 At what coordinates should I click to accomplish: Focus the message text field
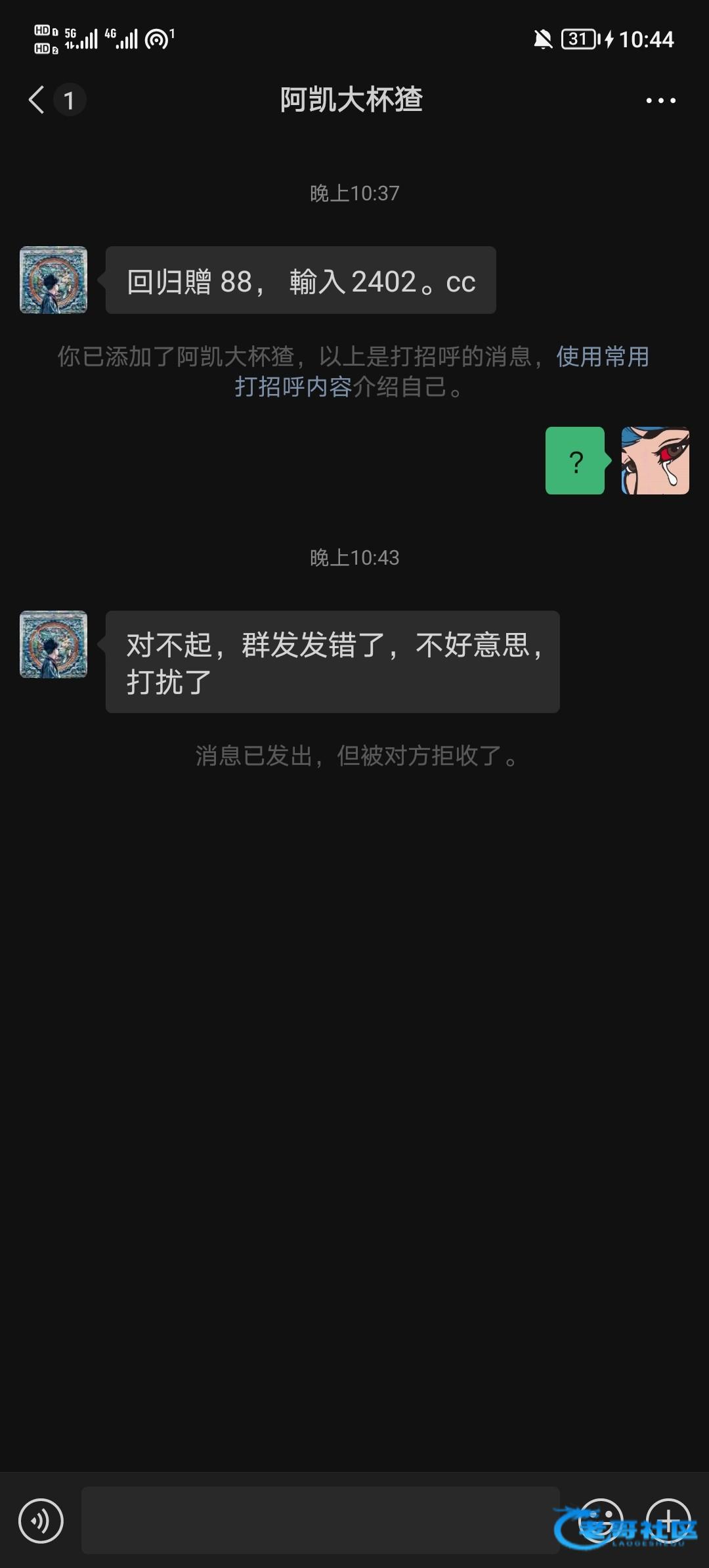click(x=320, y=1520)
